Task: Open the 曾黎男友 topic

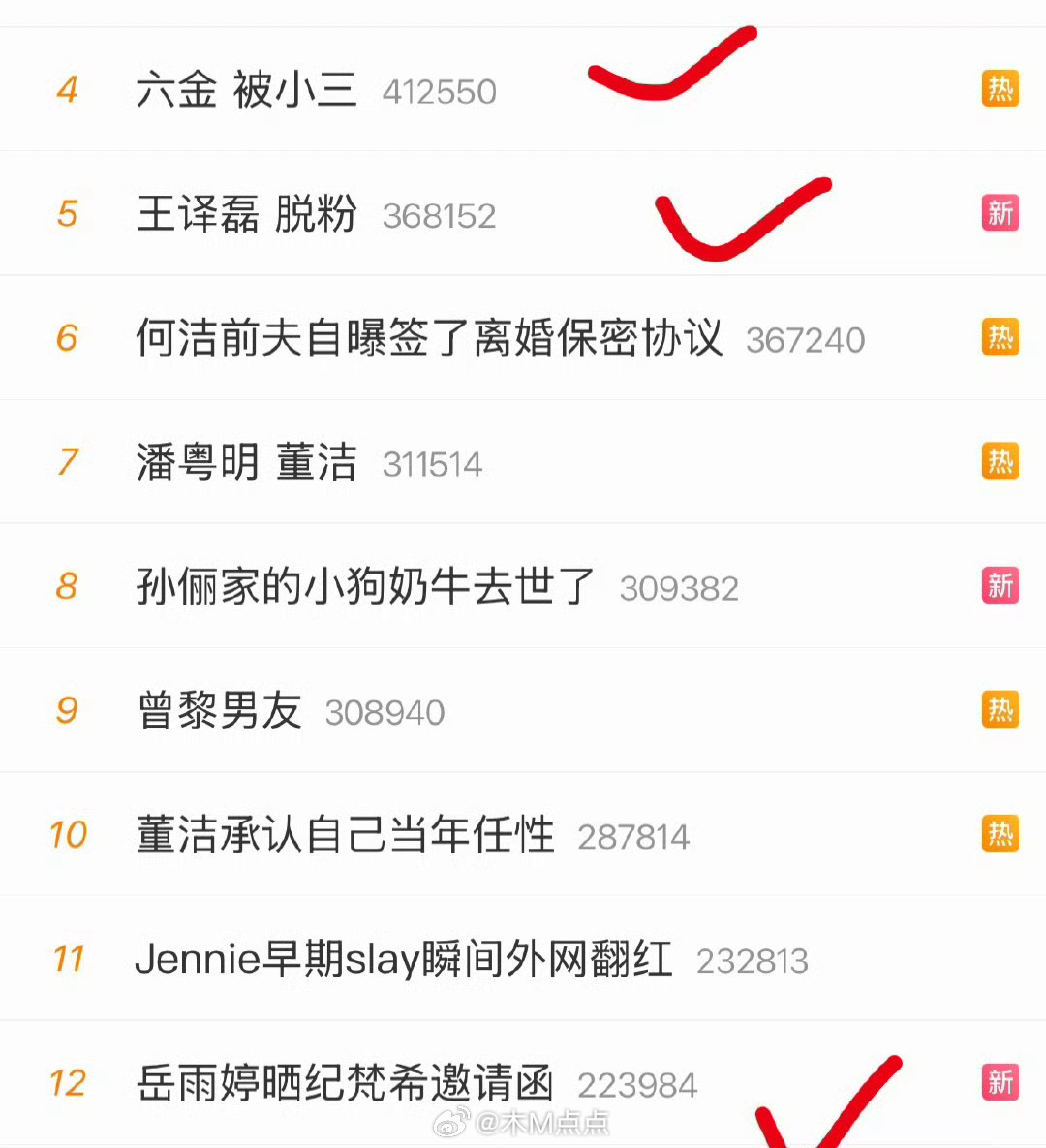Action: 218,709
